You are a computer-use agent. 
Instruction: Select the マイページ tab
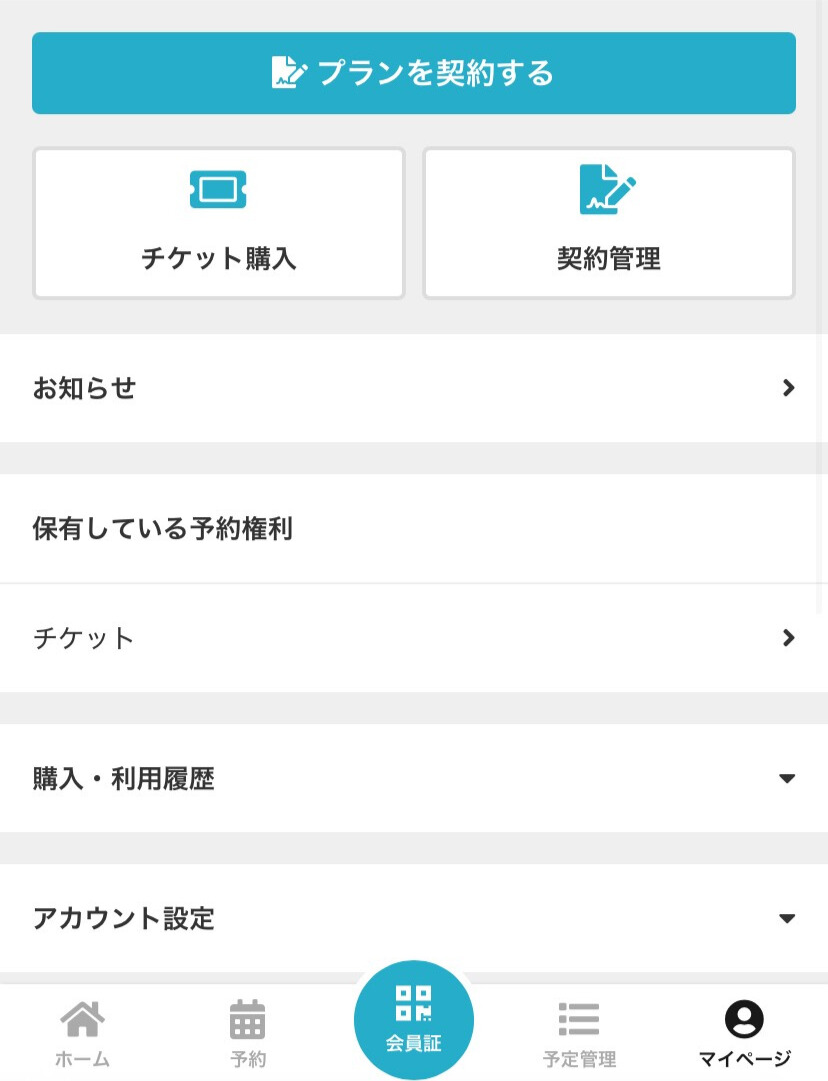tap(744, 1033)
